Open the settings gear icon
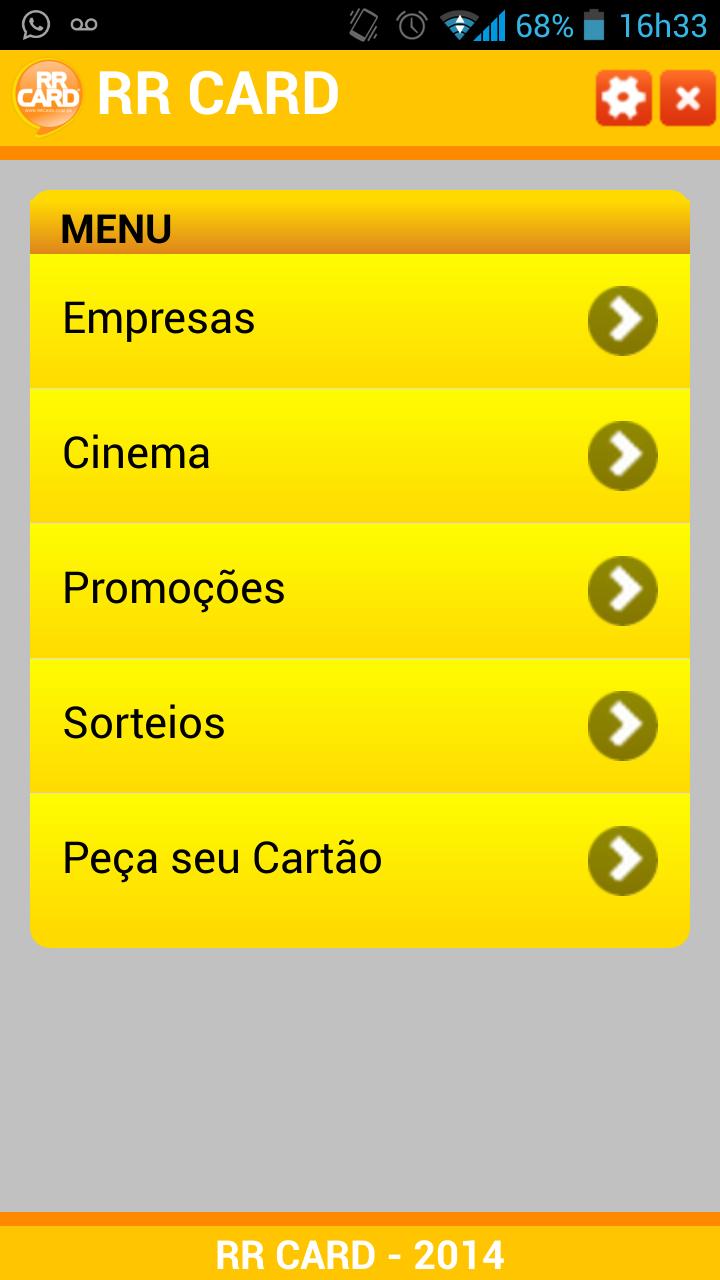The height and width of the screenshot is (1280, 720). (x=623, y=98)
